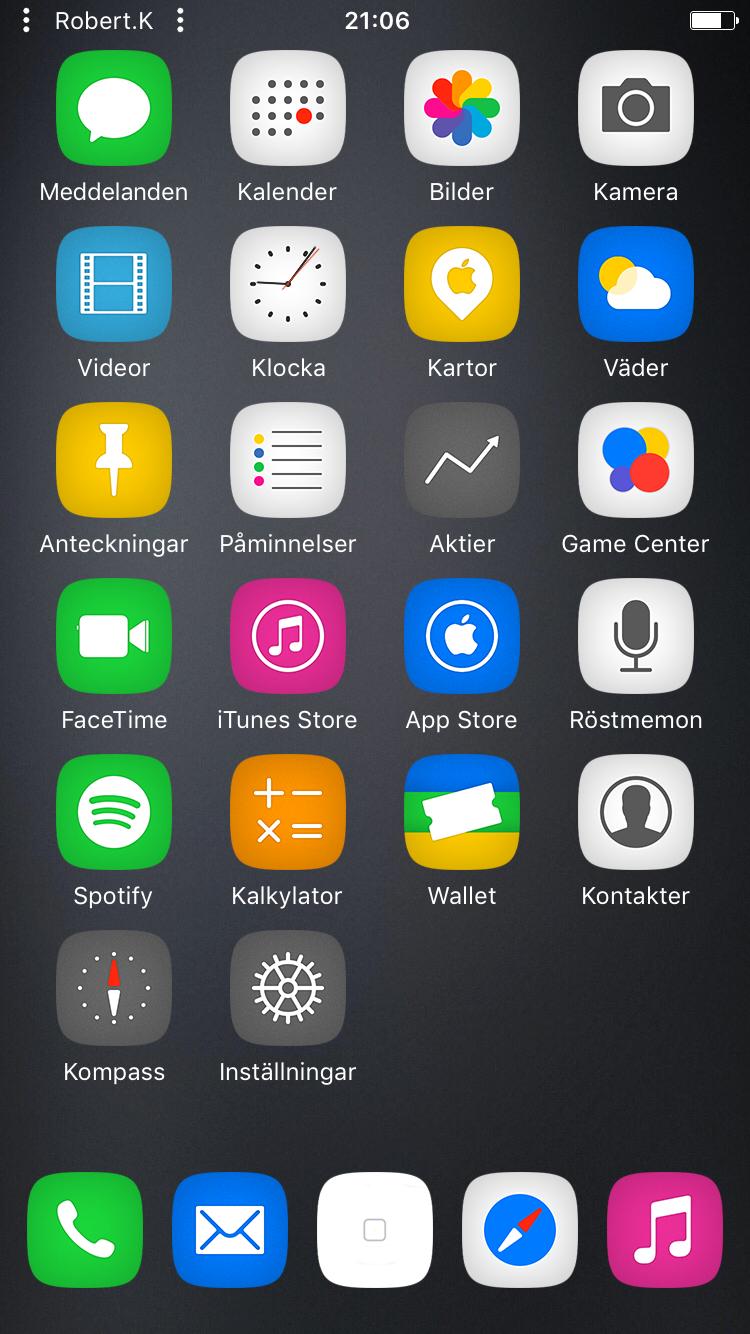Open the Wallet app
Viewport: 750px width, 1334px height.
point(462,812)
